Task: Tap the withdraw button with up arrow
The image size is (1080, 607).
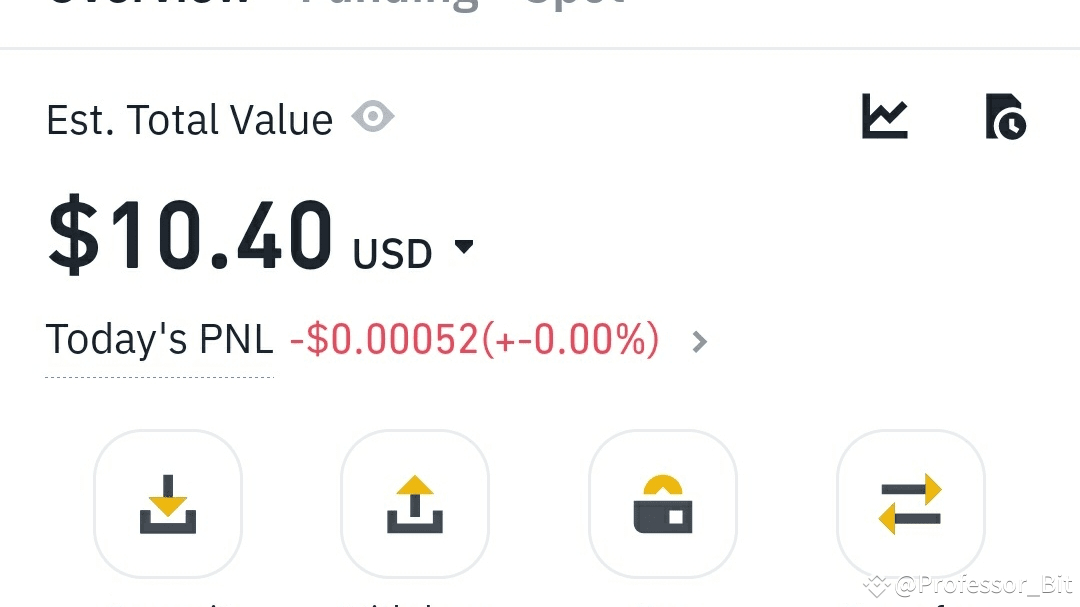Action: pos(415,504)
